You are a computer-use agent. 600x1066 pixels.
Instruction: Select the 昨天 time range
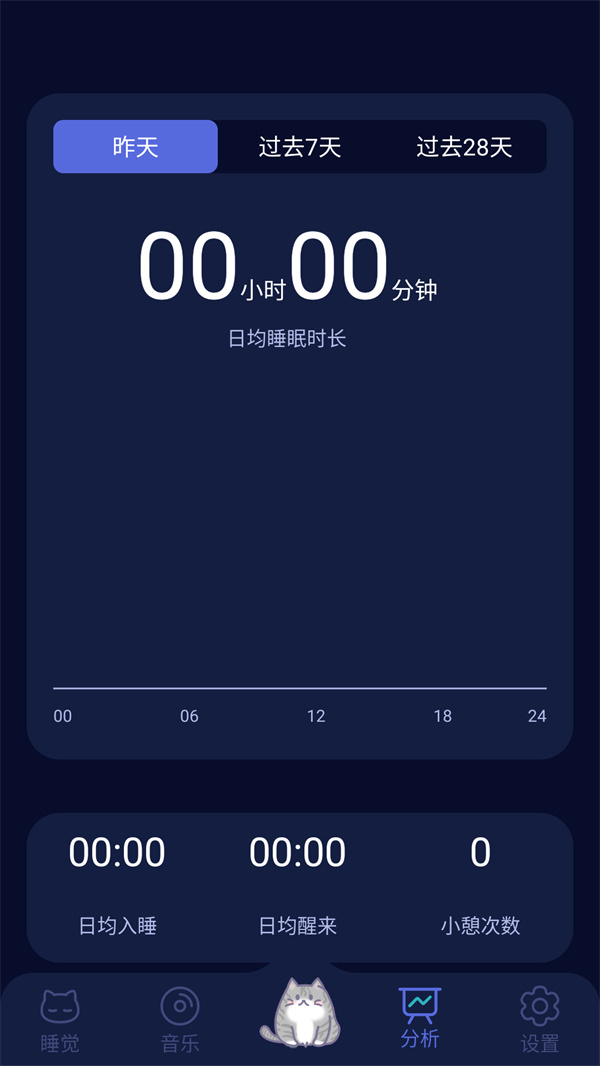[135, 147]
